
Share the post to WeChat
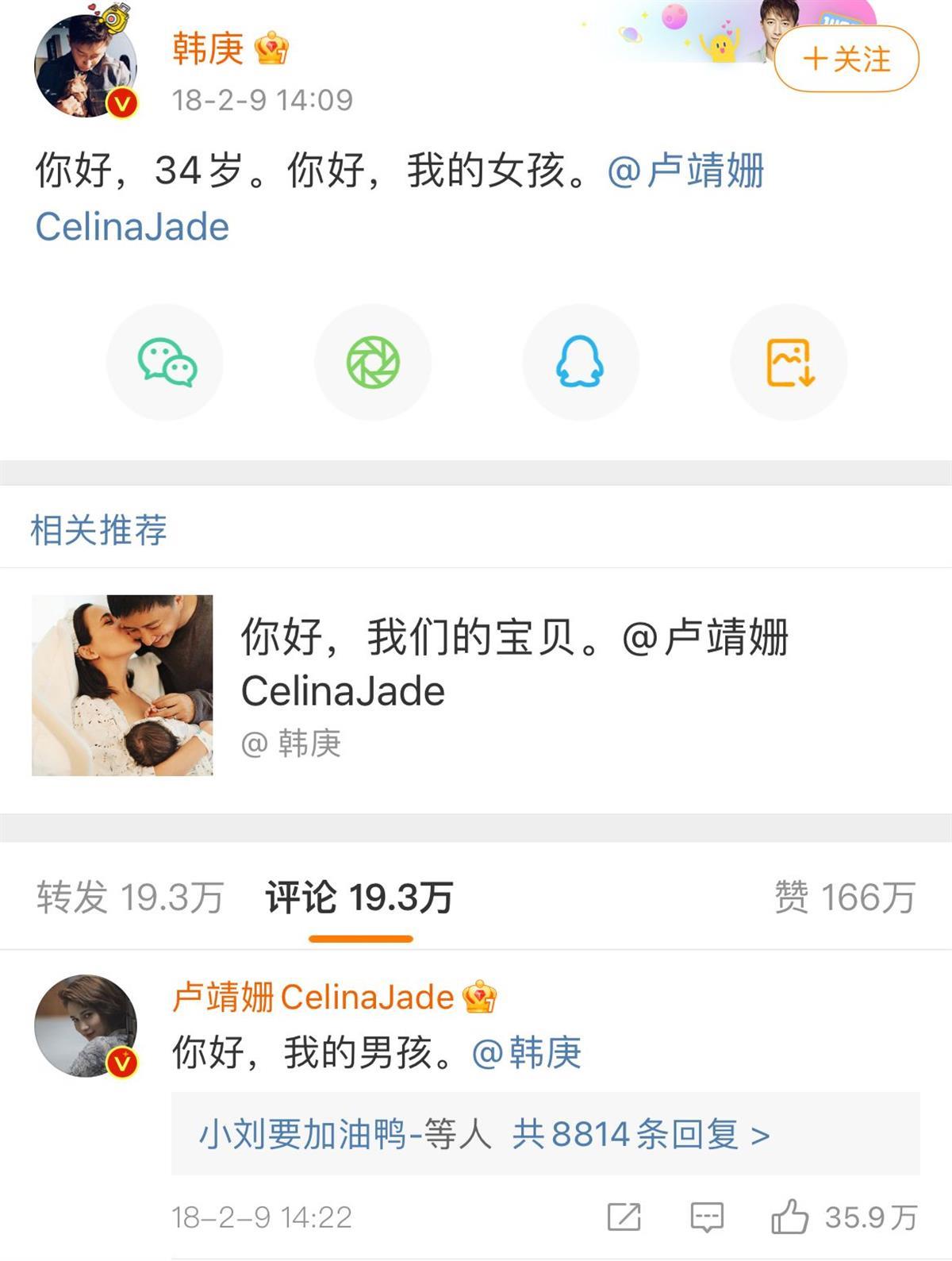tap(166, 363)
